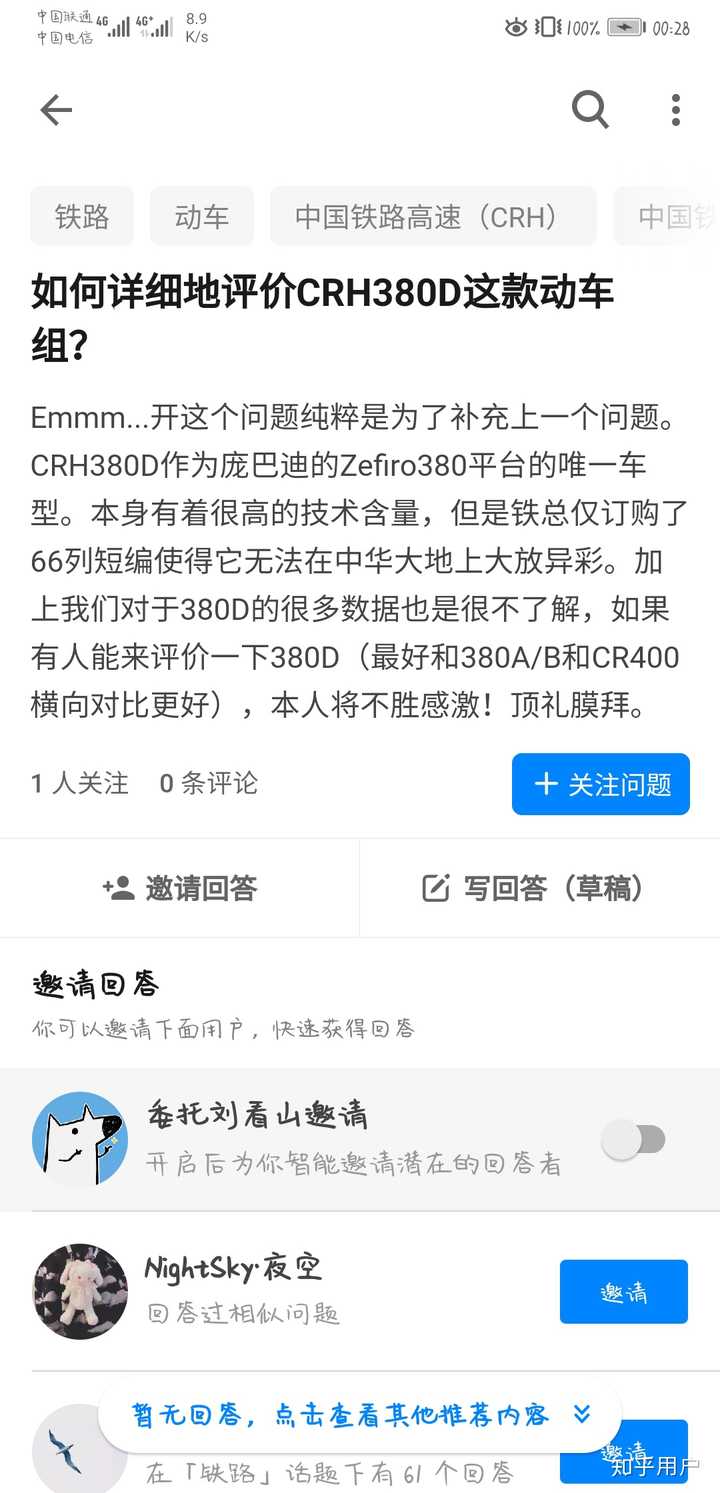Tap the back arrow to return
The image size is (720, 1493).
click(56, 110)
